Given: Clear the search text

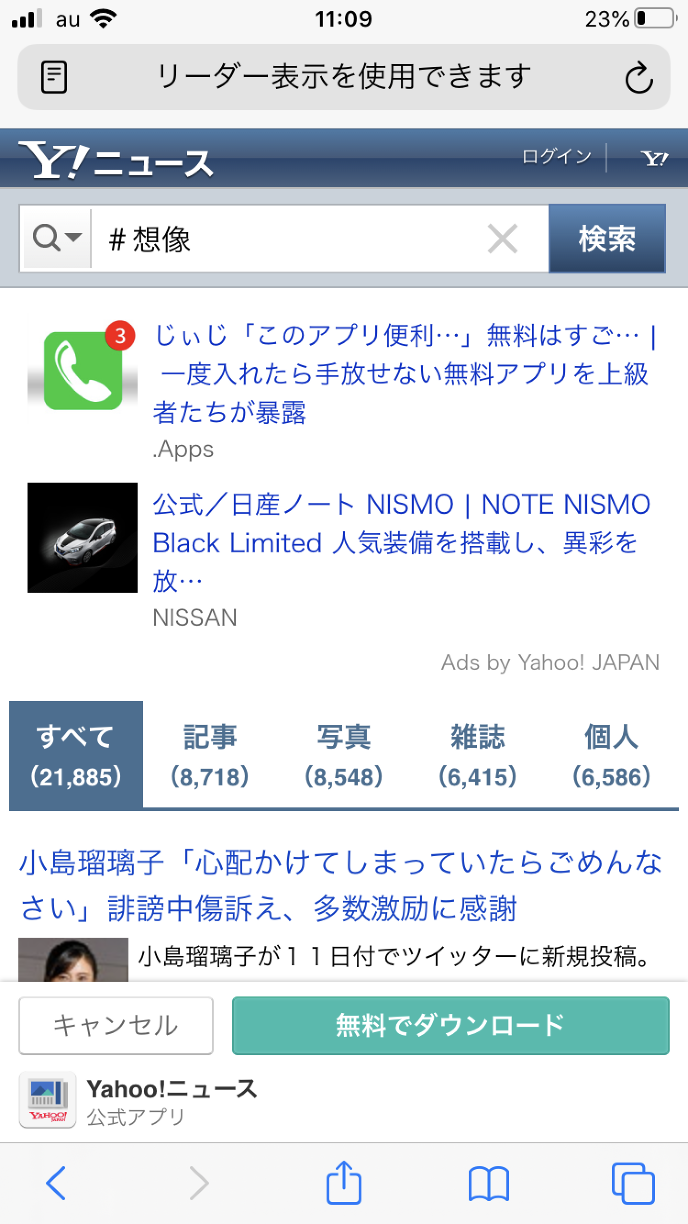Looking at the screenshot, I should pos(502,239).
